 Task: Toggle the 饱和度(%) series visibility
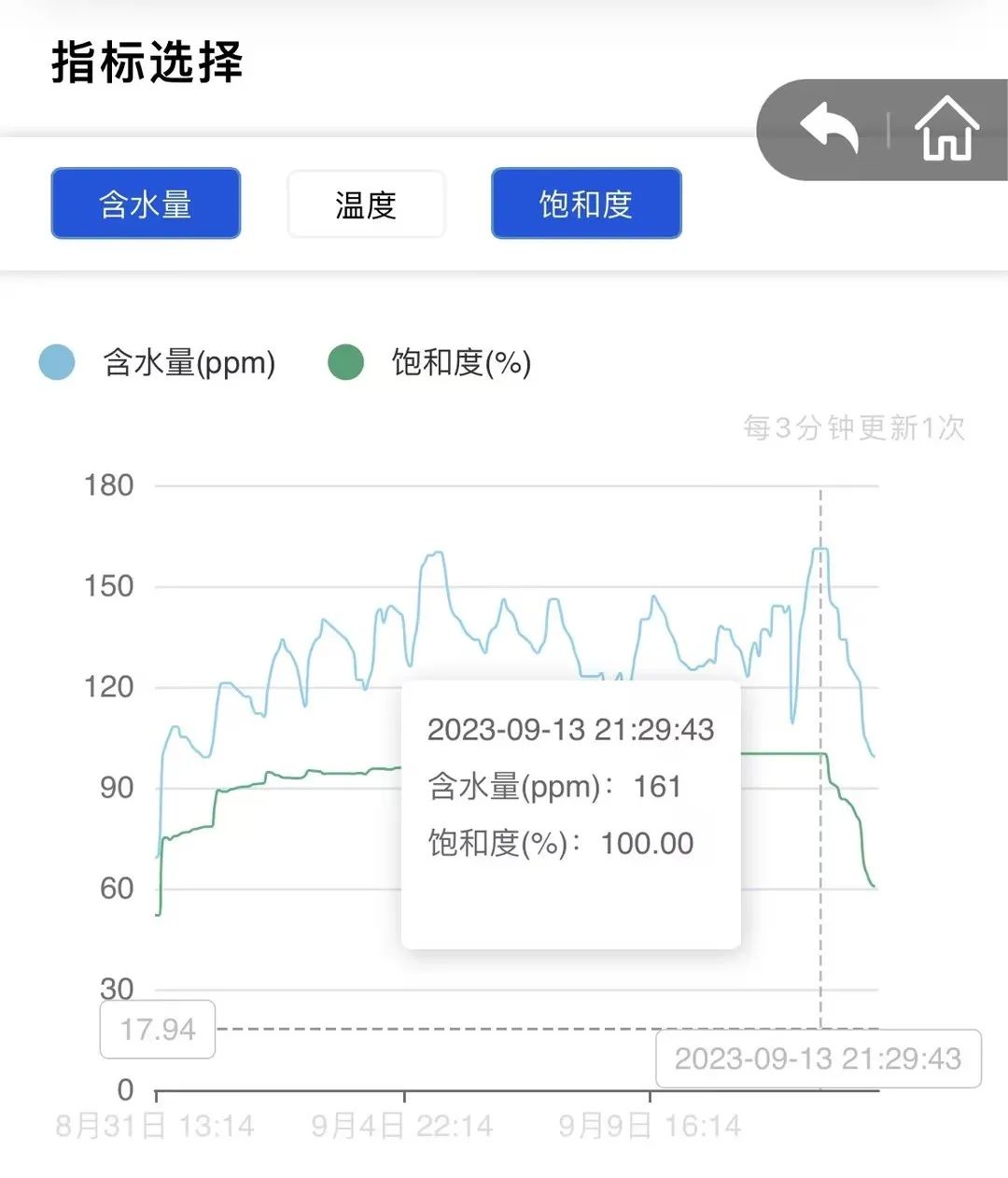click(460, 362)
